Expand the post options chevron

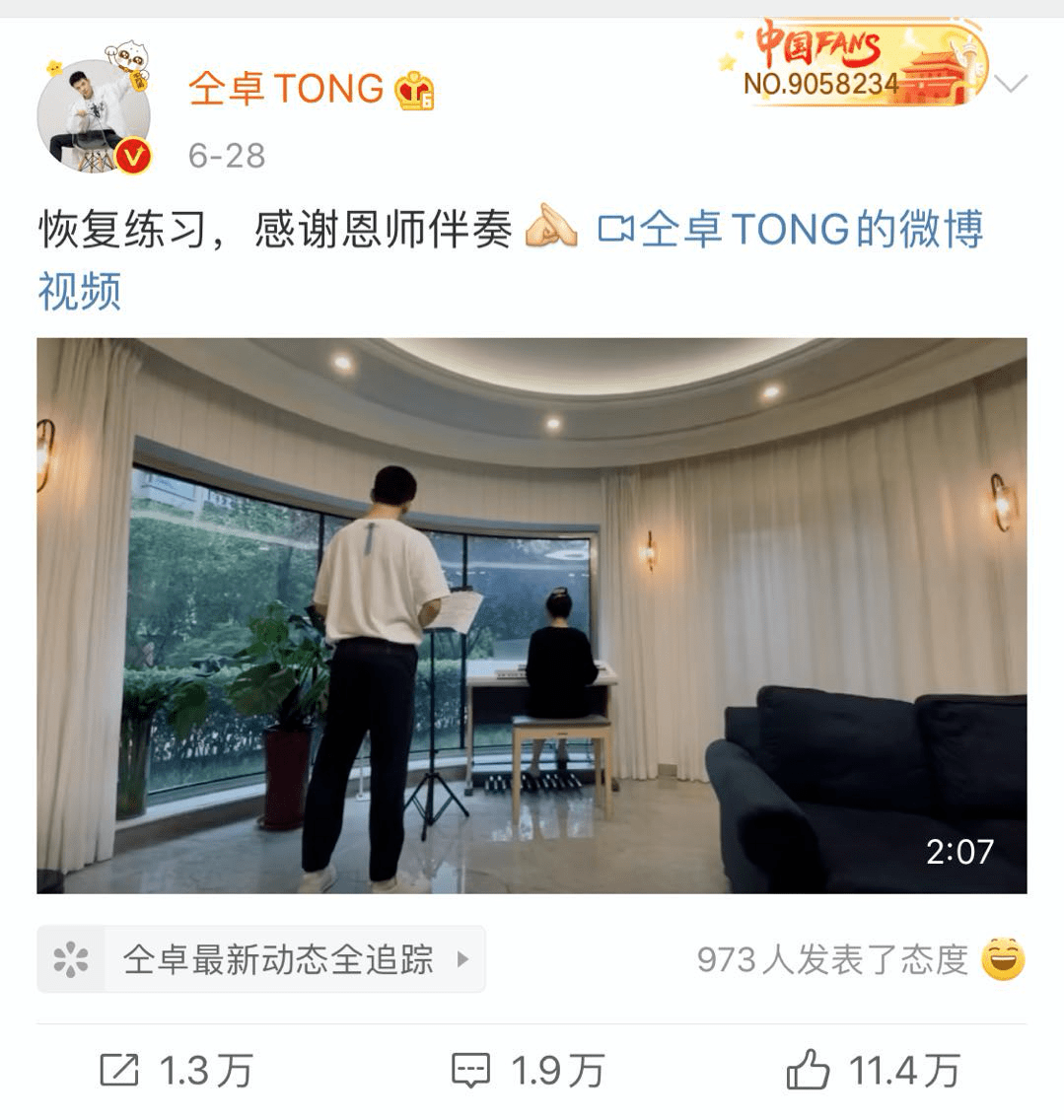pyautogui.click(x=1011, y=84)
